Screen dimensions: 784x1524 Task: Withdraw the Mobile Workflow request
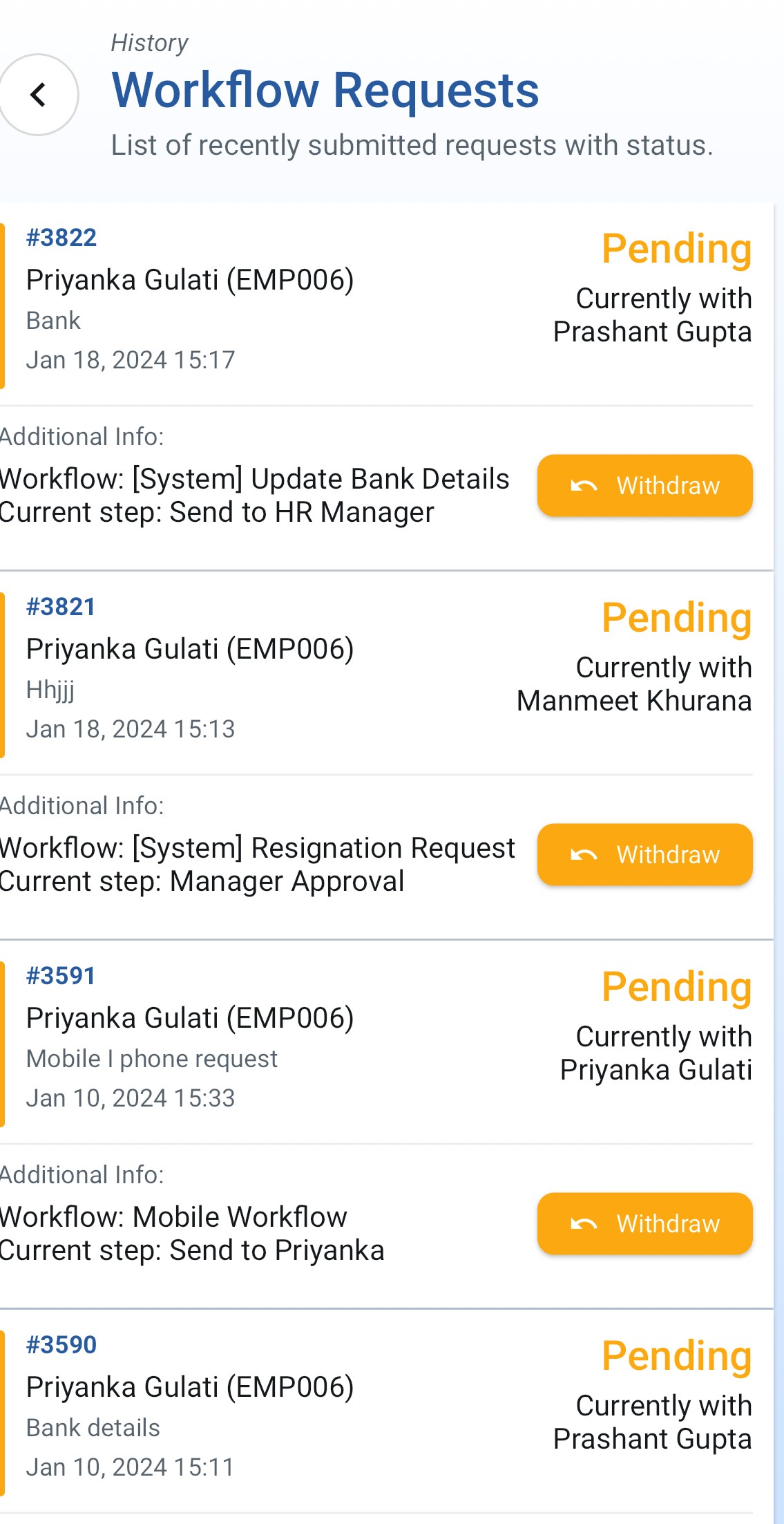click(x=644, y=1223)
